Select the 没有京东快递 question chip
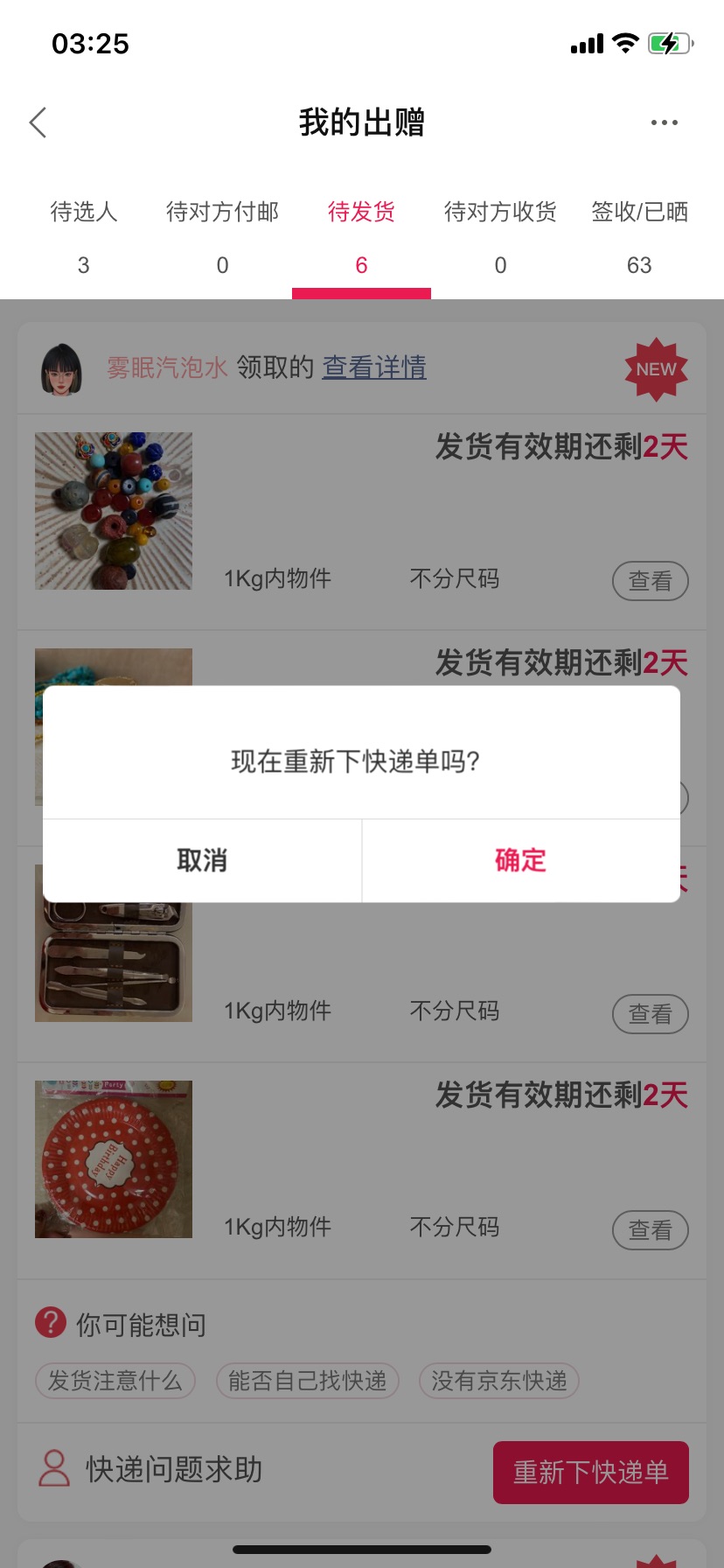Screen dimensions: 724x1568 (x=499, y=1381)
